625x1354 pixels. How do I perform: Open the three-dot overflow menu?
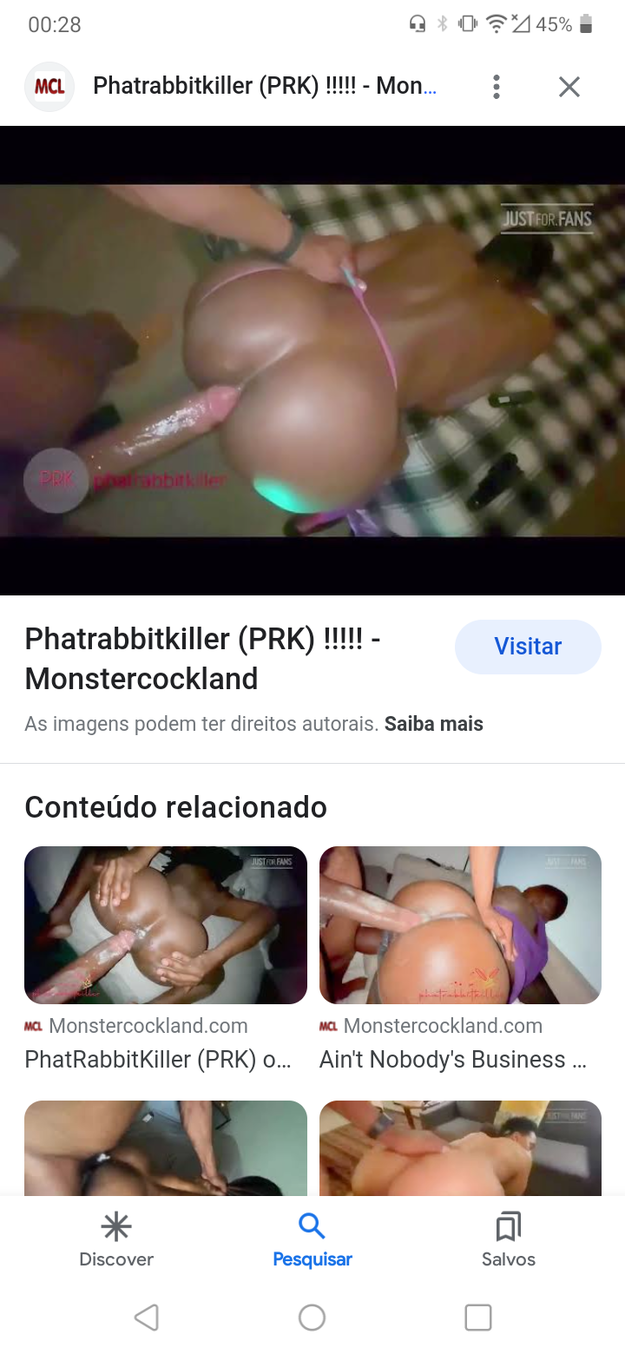[496, 87]
